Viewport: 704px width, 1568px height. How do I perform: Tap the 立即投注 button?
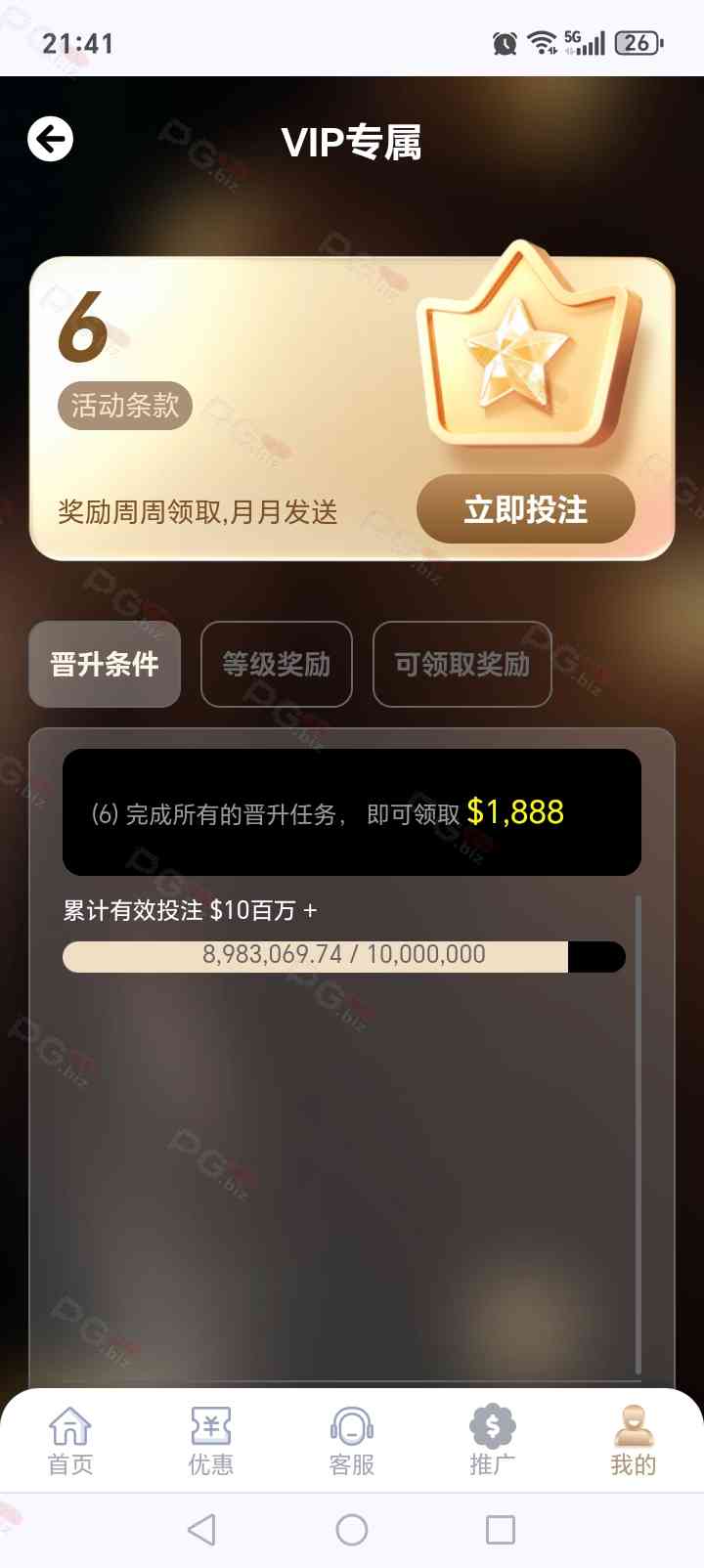click(525, 509)
